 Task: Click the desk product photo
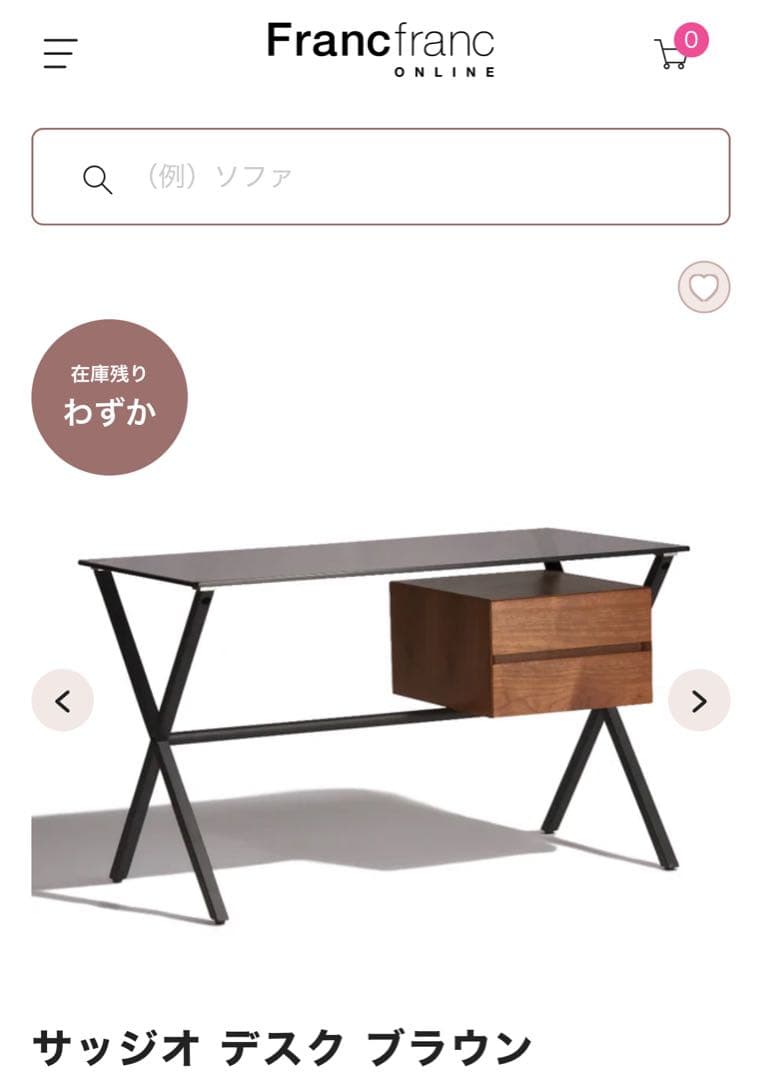tap(380, 700)
